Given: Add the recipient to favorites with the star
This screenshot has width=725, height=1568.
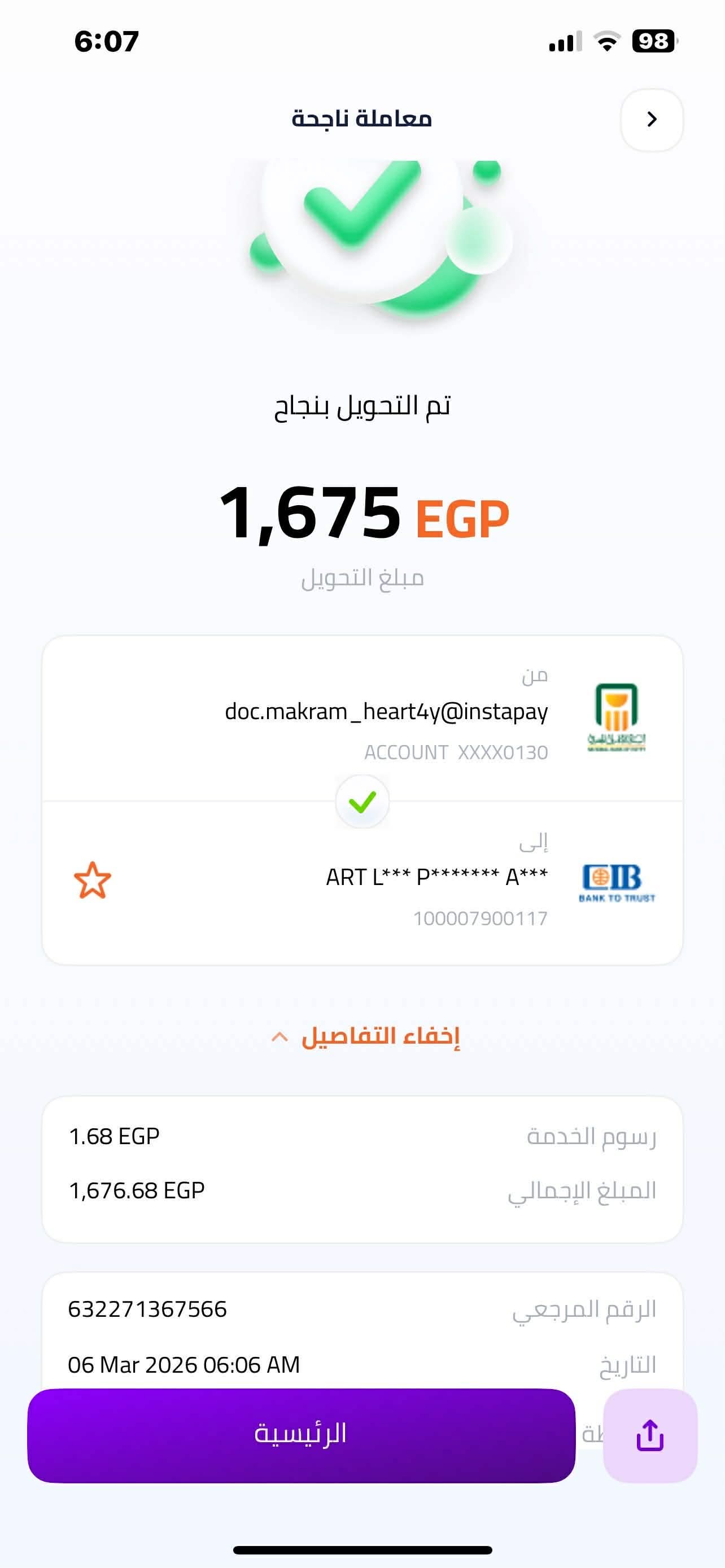Looking at the screenshot, I should (93, 880).
